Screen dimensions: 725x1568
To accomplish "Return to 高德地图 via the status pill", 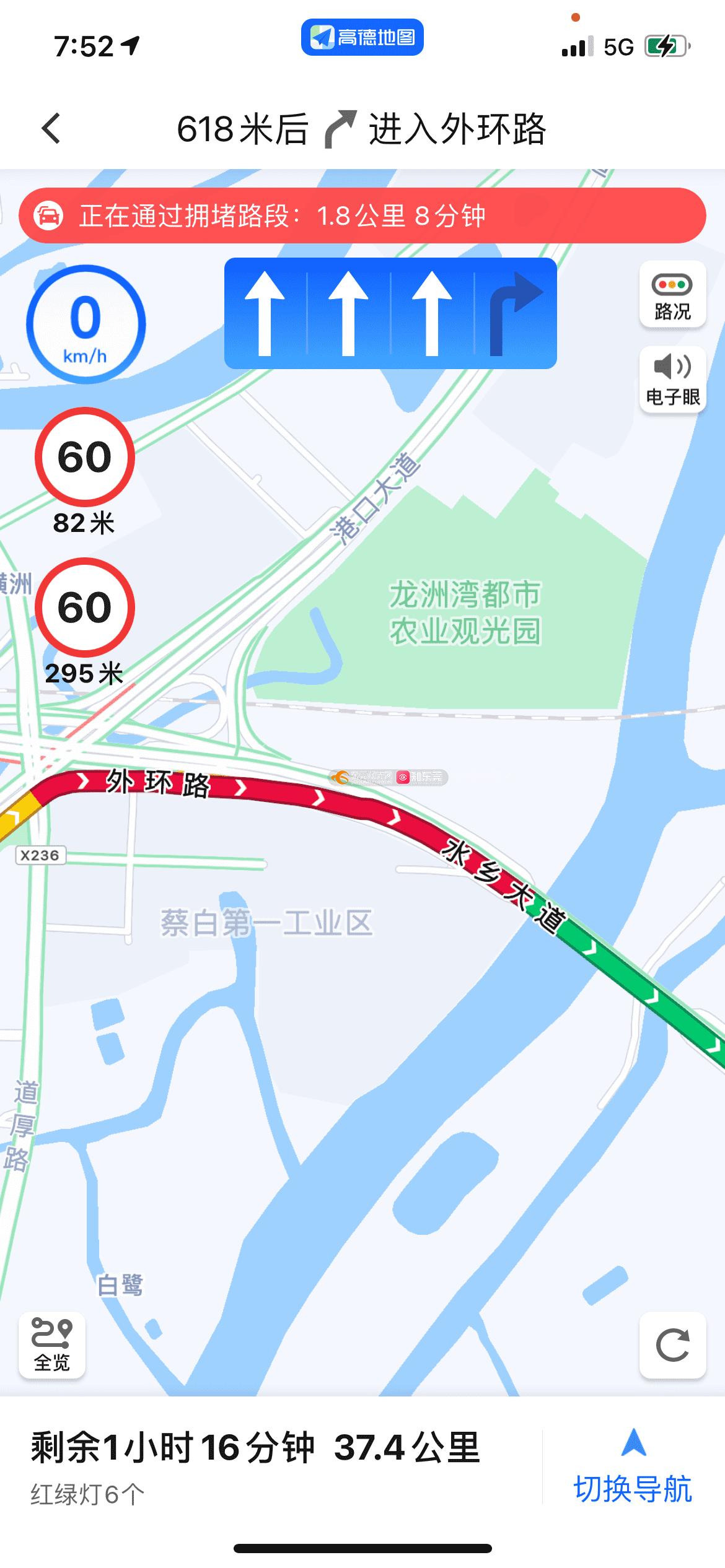I will tap(362, 37).
